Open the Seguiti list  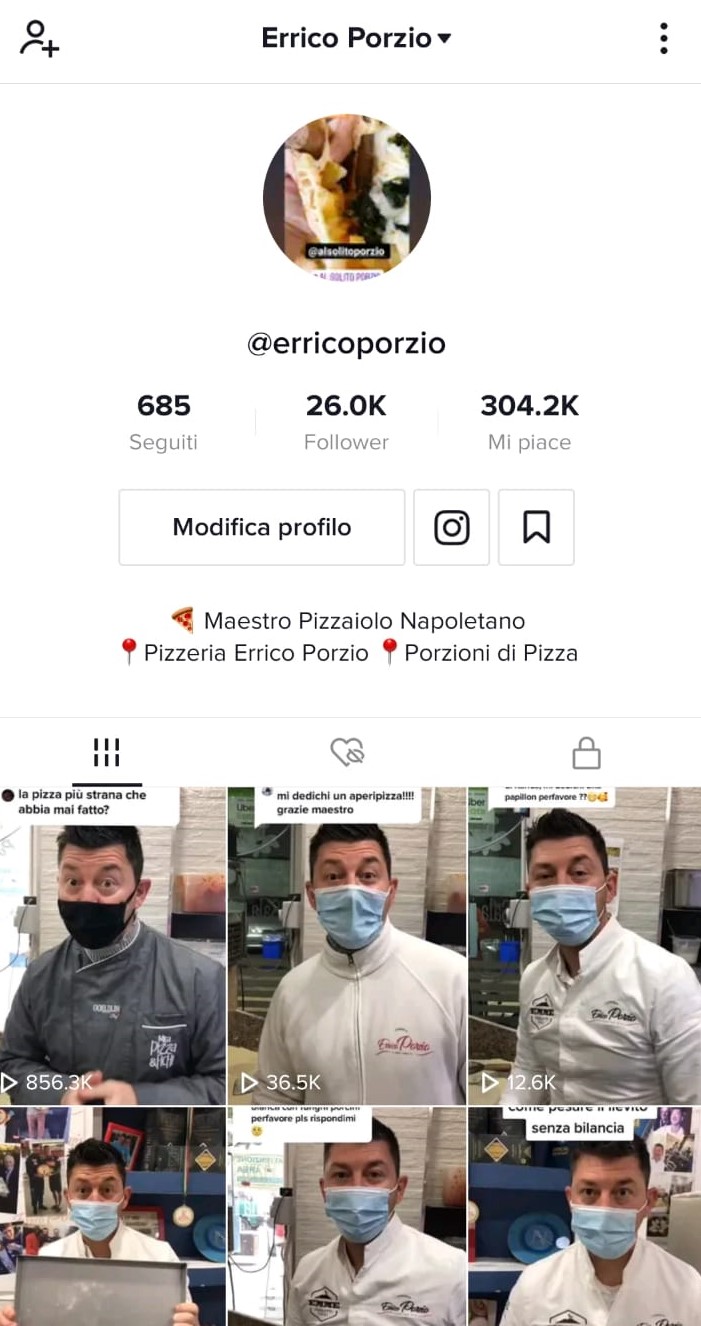[x=164, y=422]
